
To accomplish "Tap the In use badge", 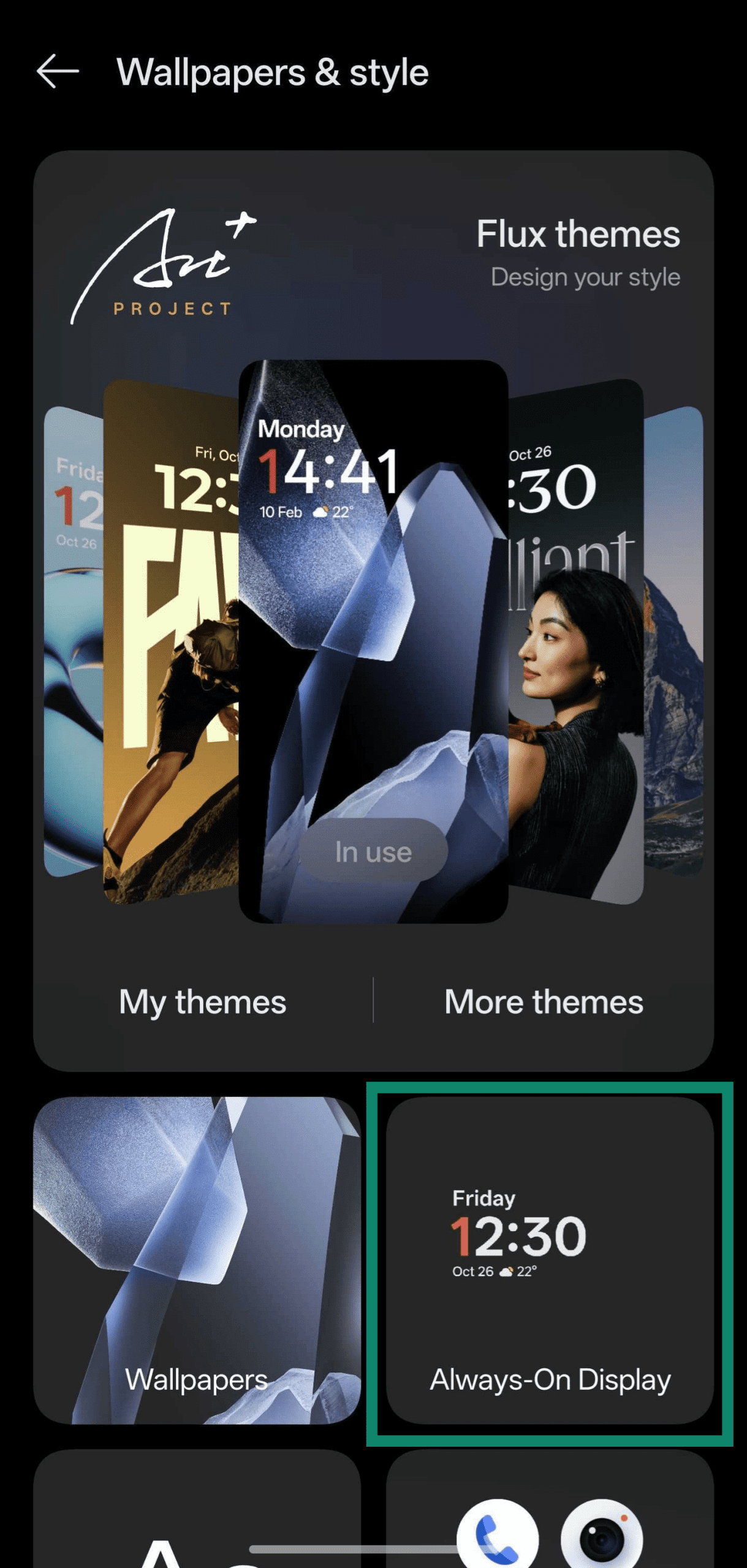I will (373, 850).
